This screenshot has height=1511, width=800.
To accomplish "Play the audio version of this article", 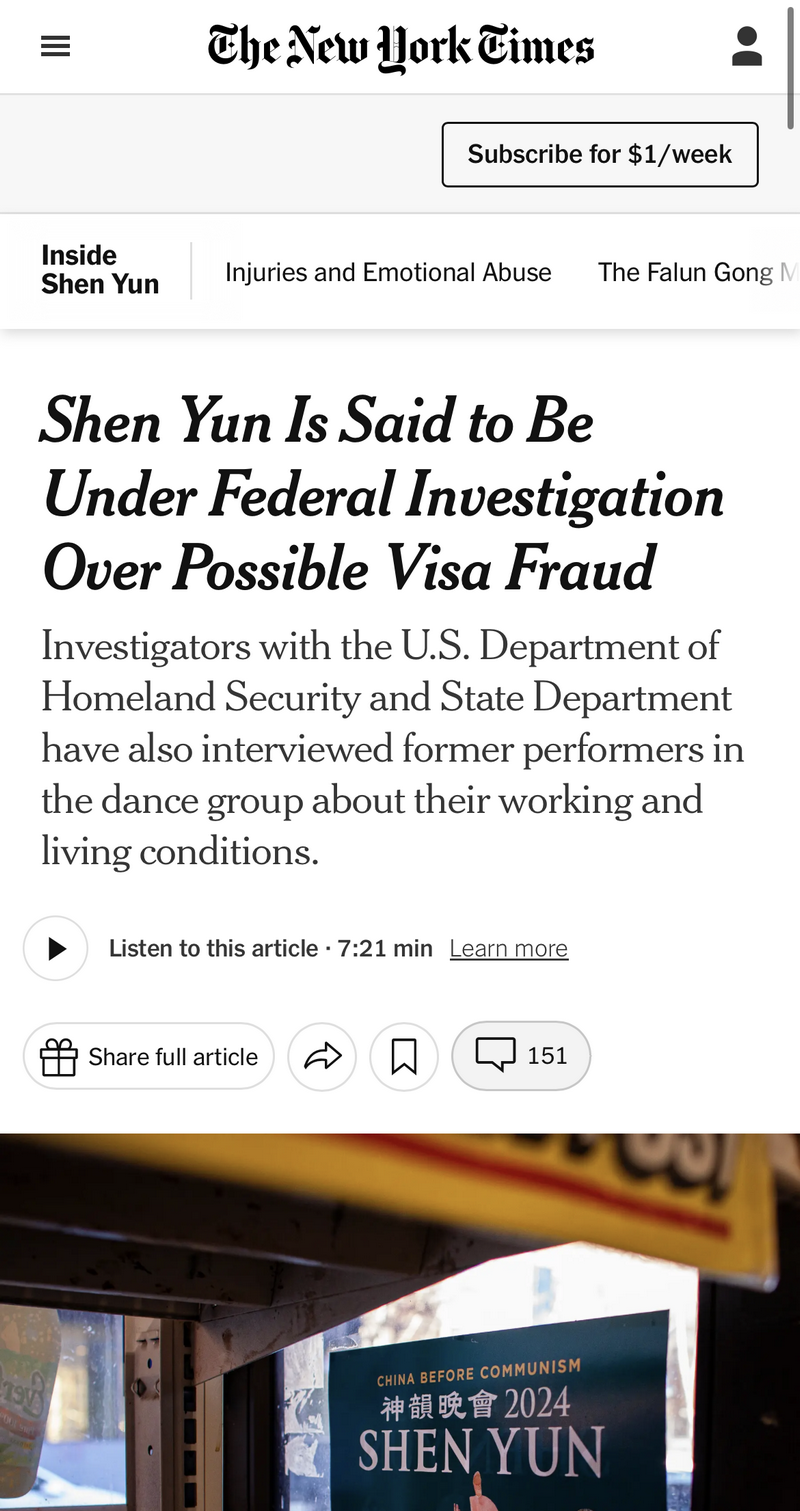I will tap(56, 948).
